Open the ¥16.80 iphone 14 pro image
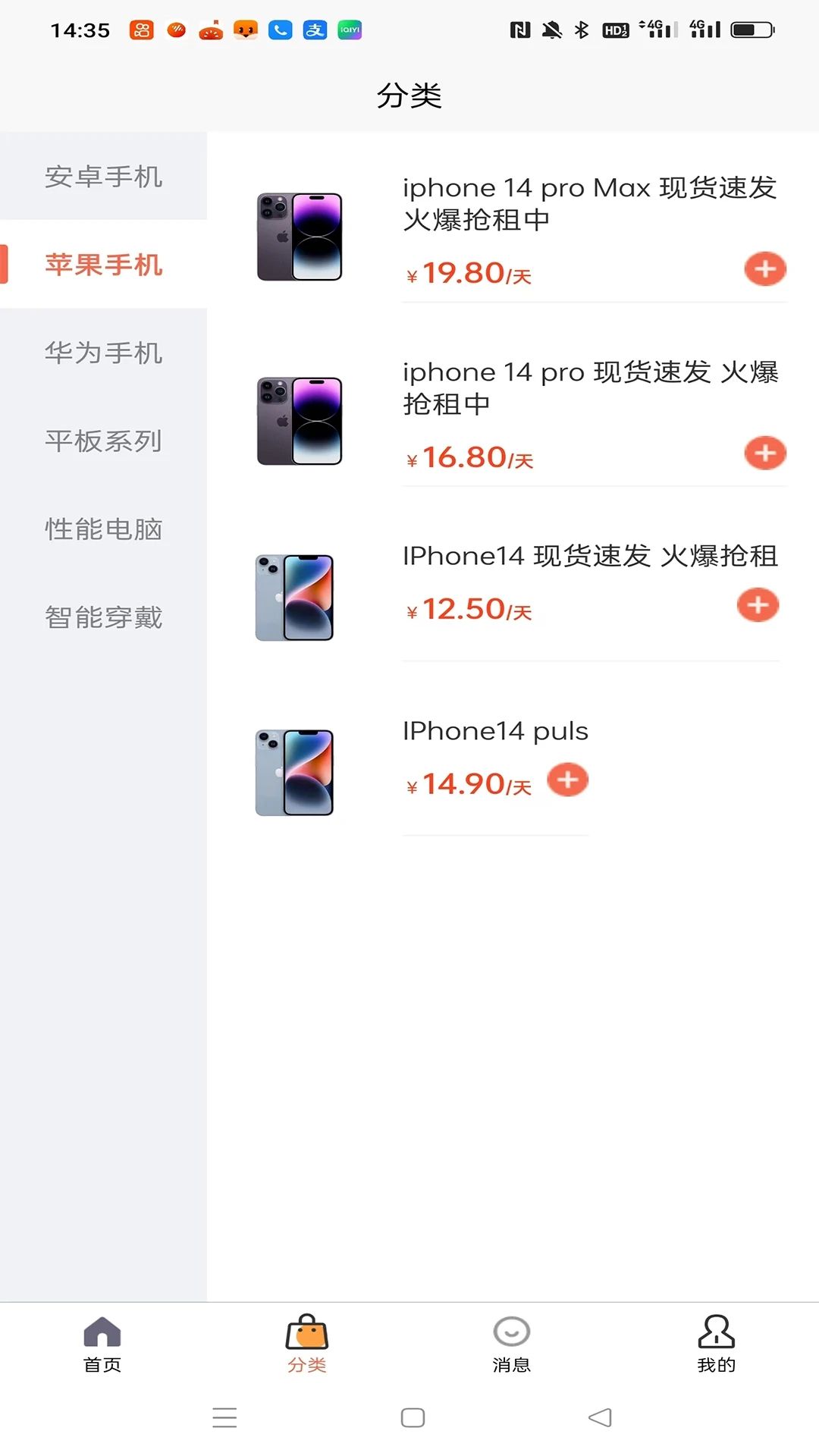This screenshot has width=819, height=1456. [300, 421]
